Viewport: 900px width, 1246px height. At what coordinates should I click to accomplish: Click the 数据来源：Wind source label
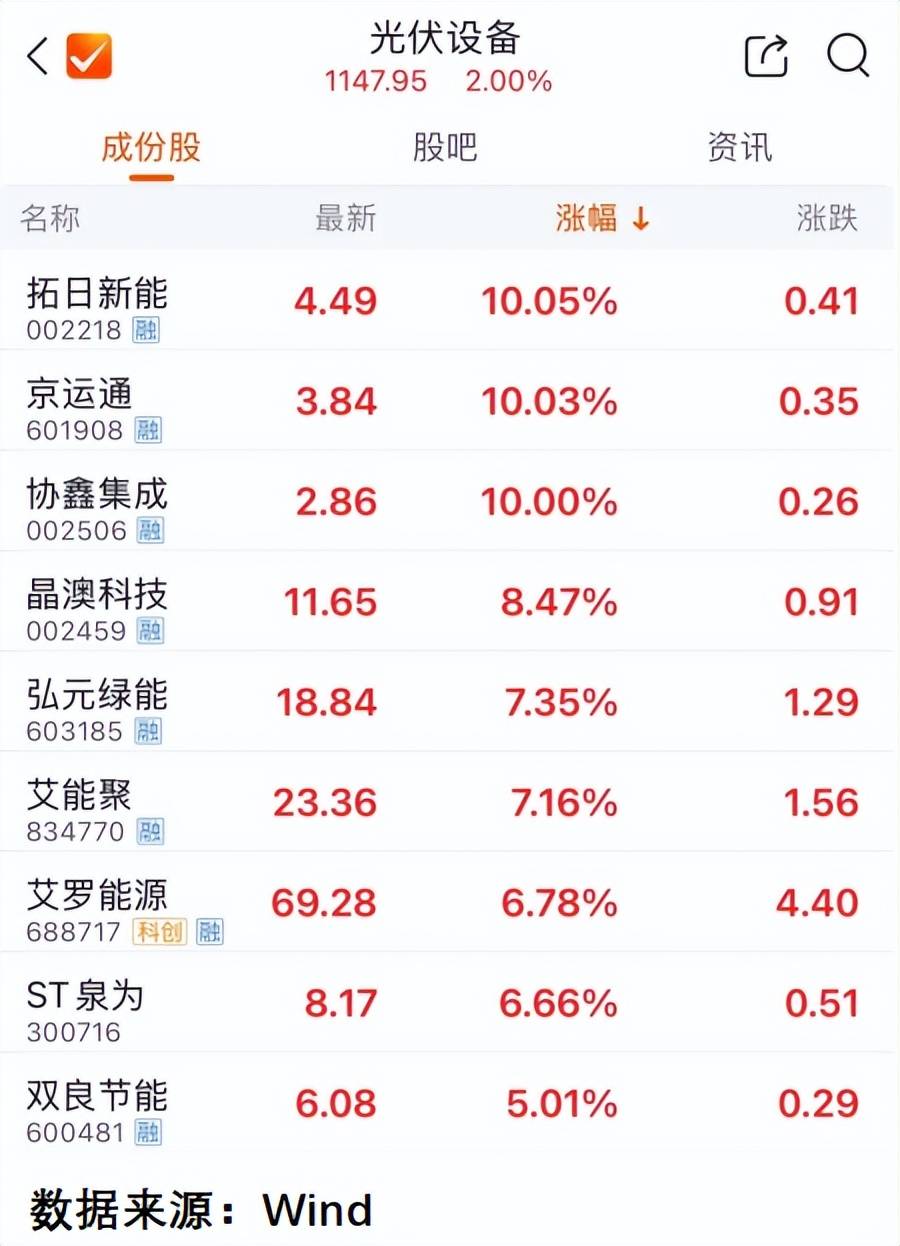[x=200, y=1210]
